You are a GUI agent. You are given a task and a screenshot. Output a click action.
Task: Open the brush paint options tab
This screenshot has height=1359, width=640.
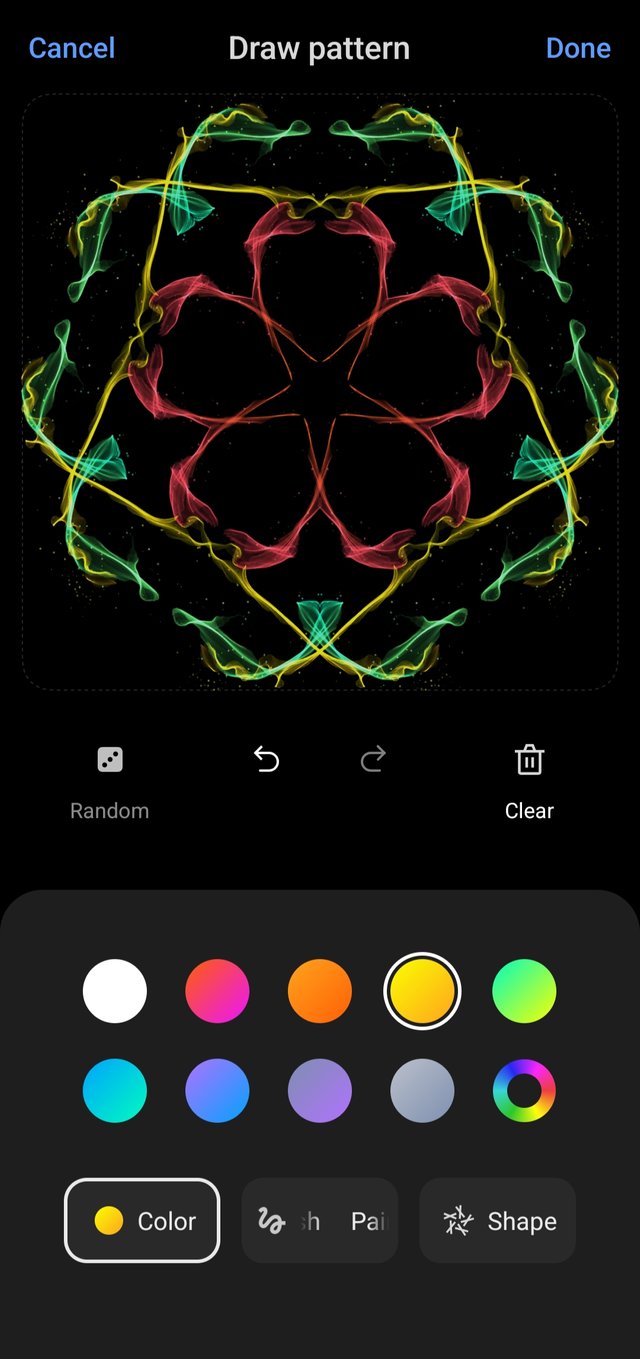[x=320, y=1221]
